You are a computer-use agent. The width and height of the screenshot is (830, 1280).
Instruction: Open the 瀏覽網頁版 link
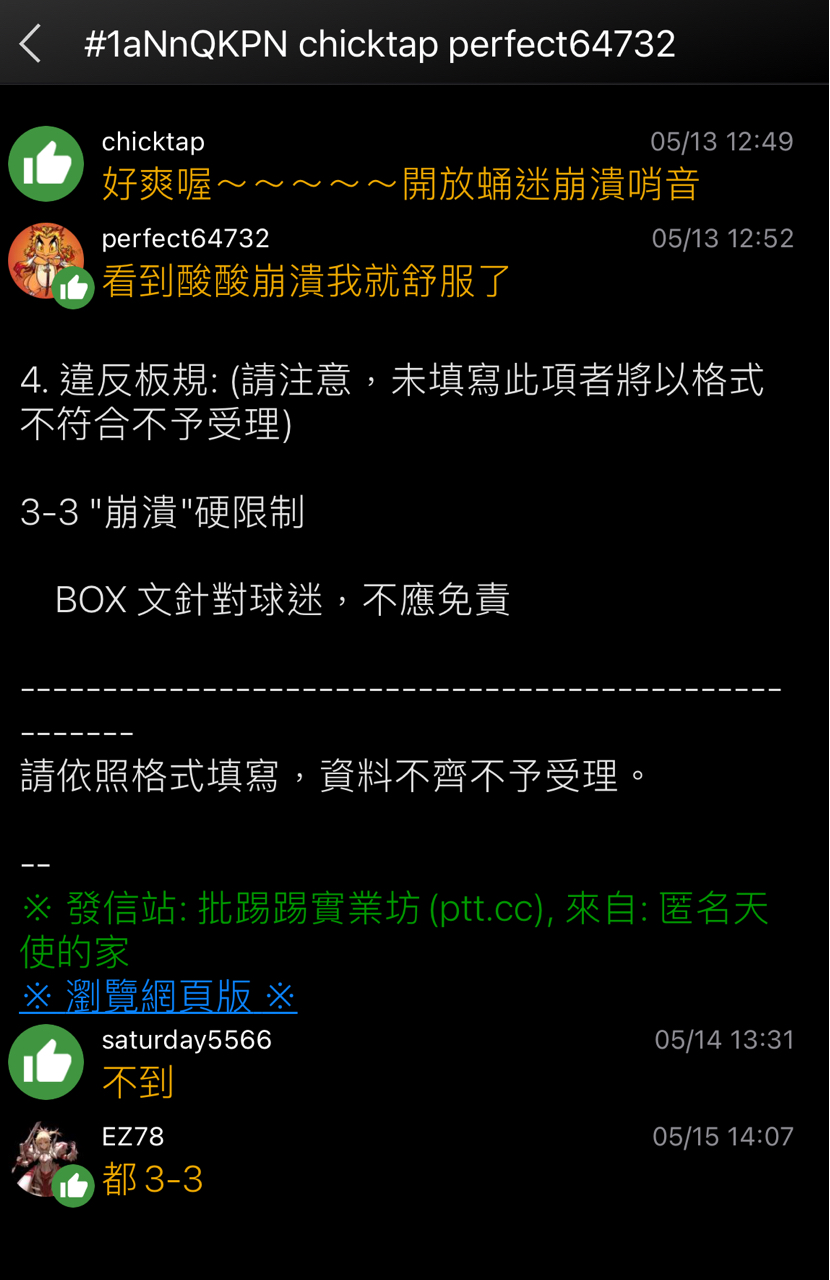tap(158, 996)
